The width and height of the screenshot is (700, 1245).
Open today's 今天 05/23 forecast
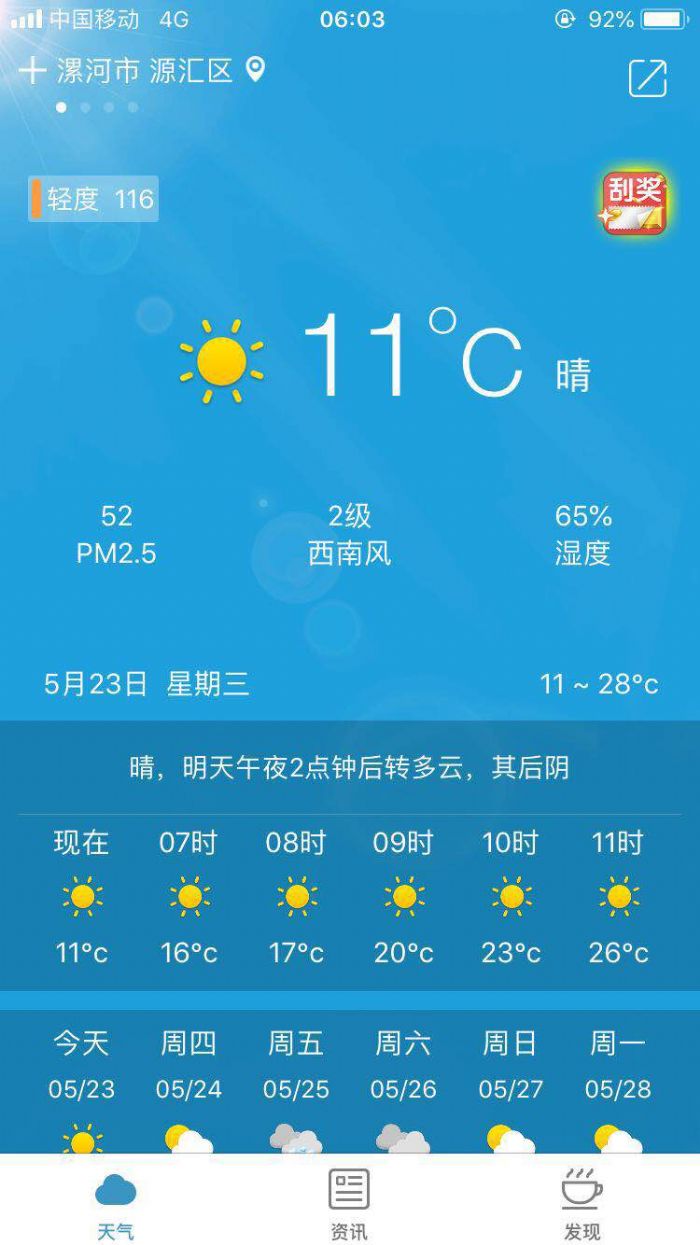pos(82,1090)
